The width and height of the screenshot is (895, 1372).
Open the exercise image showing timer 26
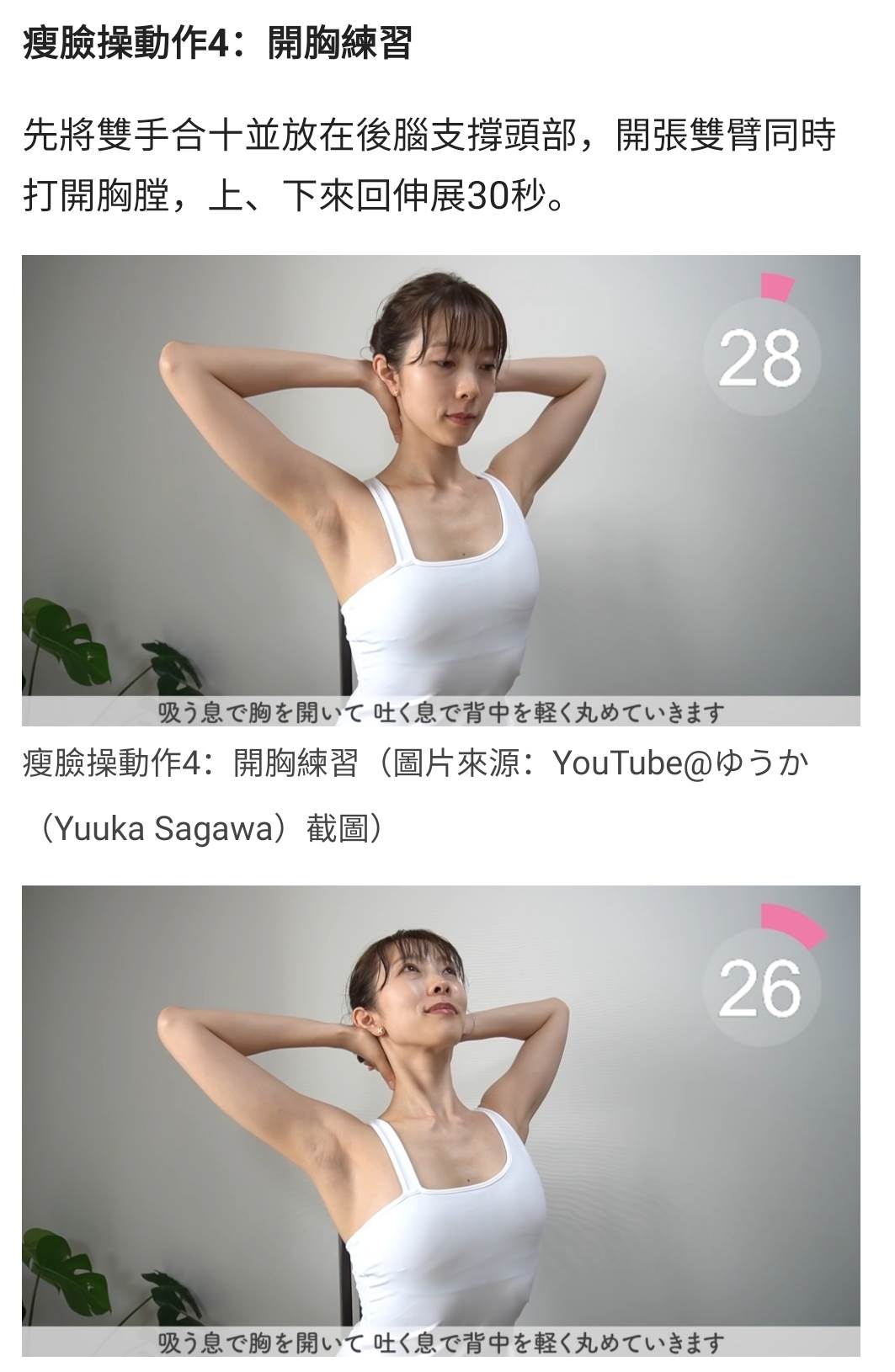point(440,1119)
